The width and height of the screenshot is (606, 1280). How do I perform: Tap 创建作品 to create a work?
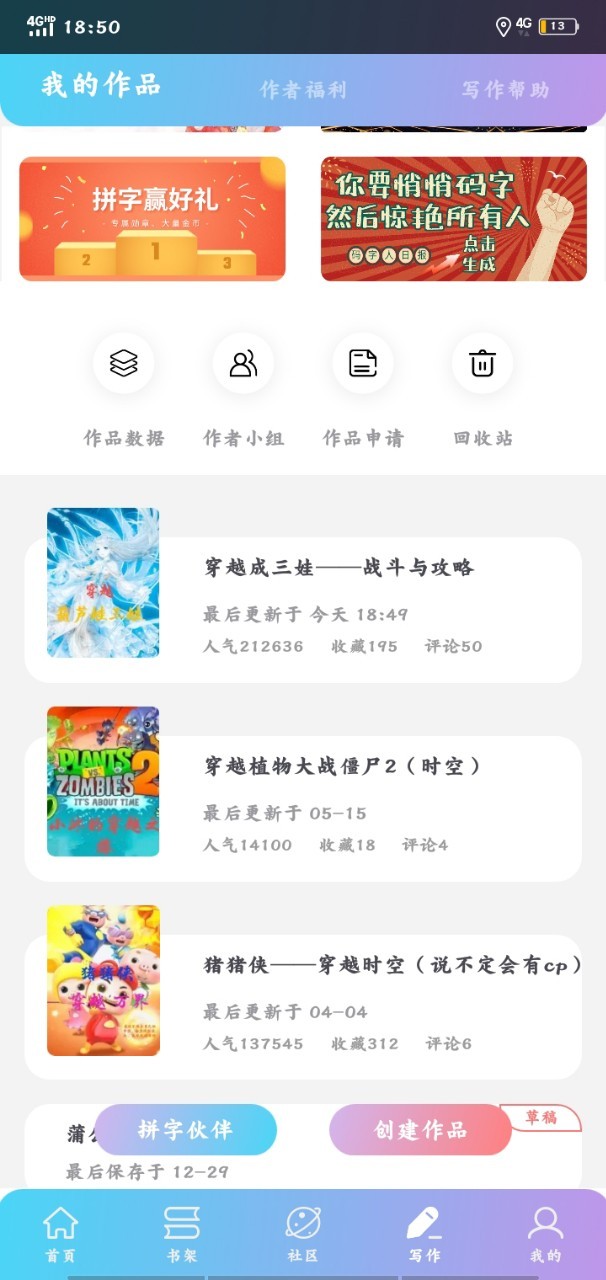[420, 1130]
